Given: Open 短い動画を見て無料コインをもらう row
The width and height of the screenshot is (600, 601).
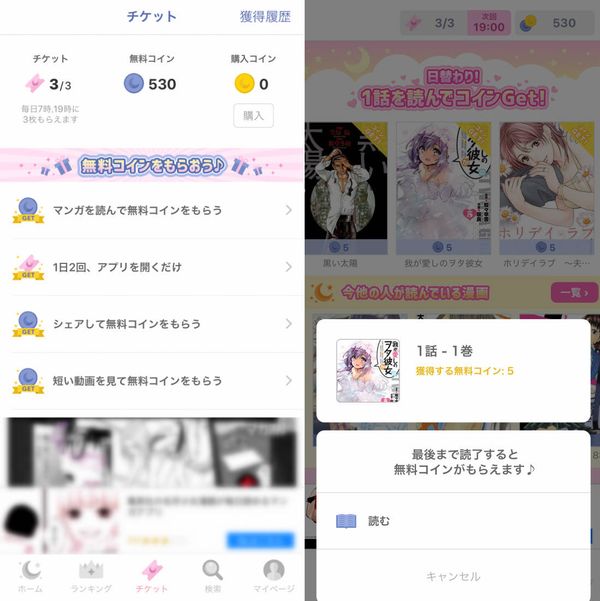Looking at the screenshot, I should coord(152,381).
